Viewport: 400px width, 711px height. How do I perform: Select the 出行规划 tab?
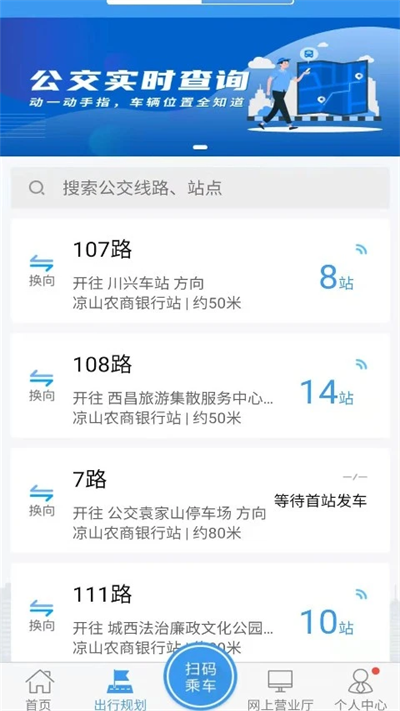[x=120, y=689]
